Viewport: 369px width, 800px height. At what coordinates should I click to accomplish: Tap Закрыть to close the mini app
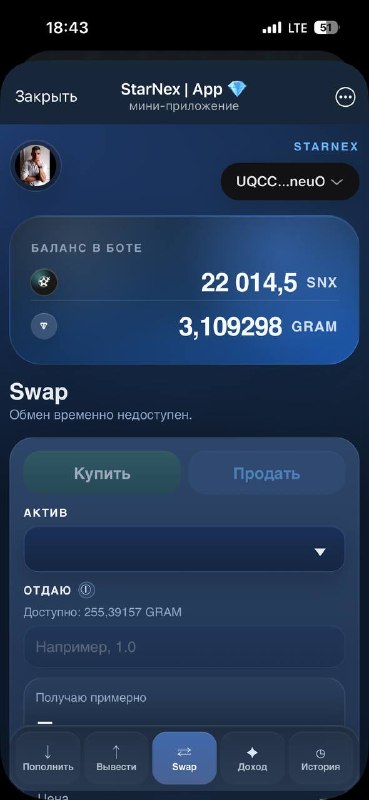(46, 96)
